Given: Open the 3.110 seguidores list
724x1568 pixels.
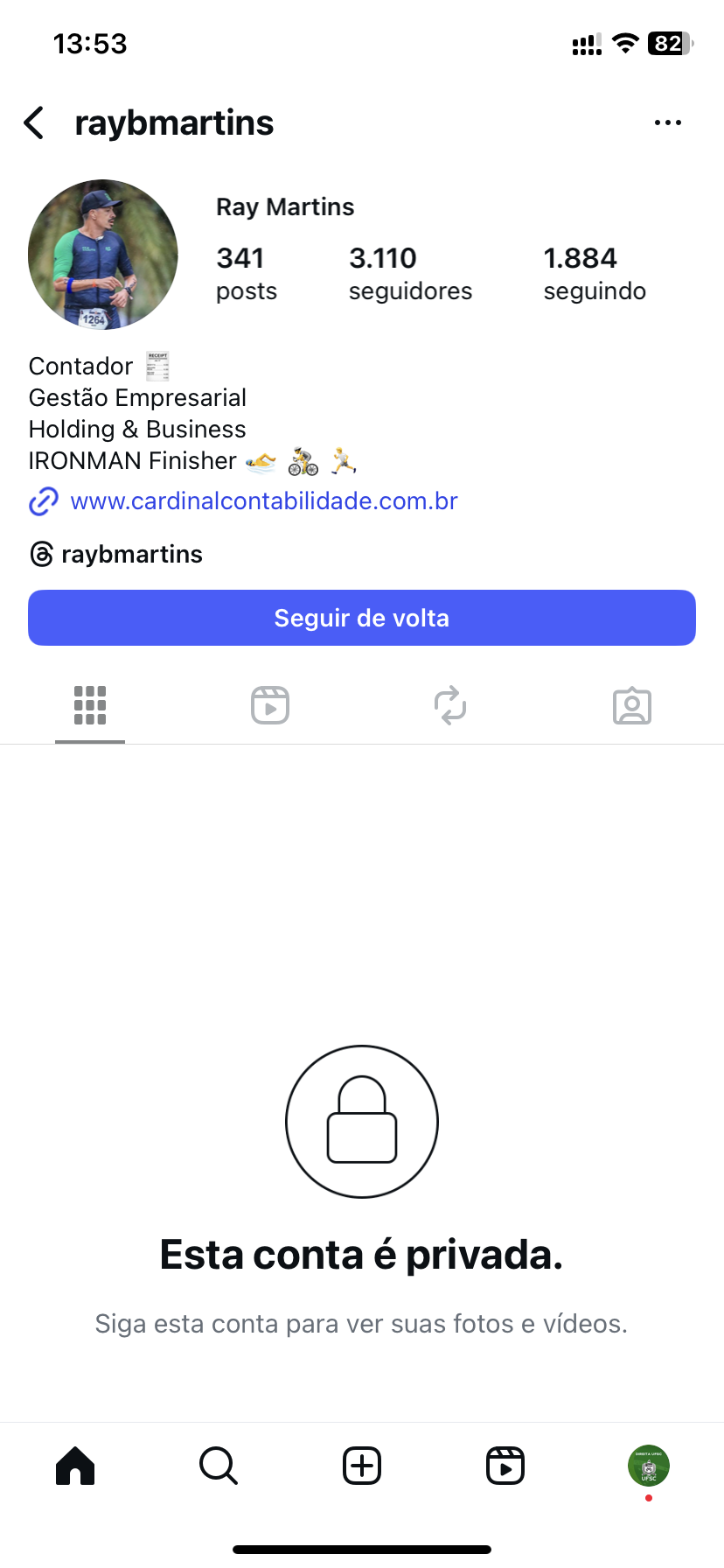Looking at the screenshot, I should point(410,273).
